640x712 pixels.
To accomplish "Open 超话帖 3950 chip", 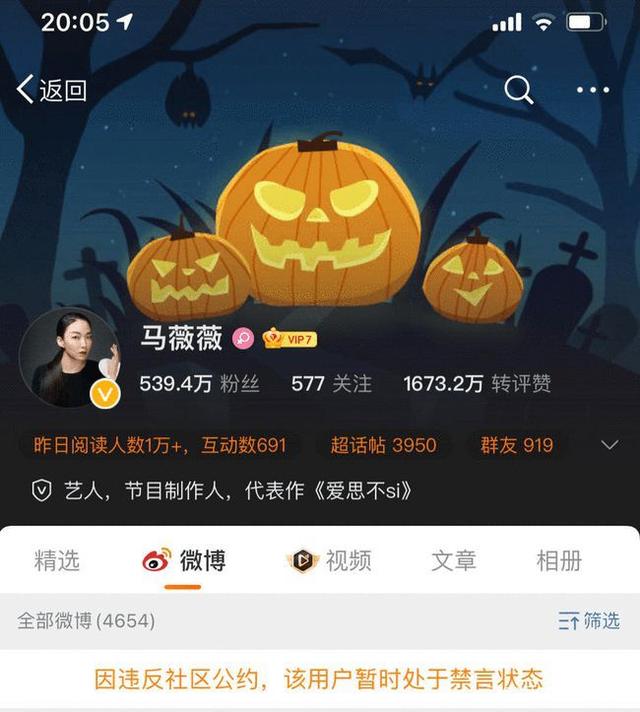I will (383, 445).
